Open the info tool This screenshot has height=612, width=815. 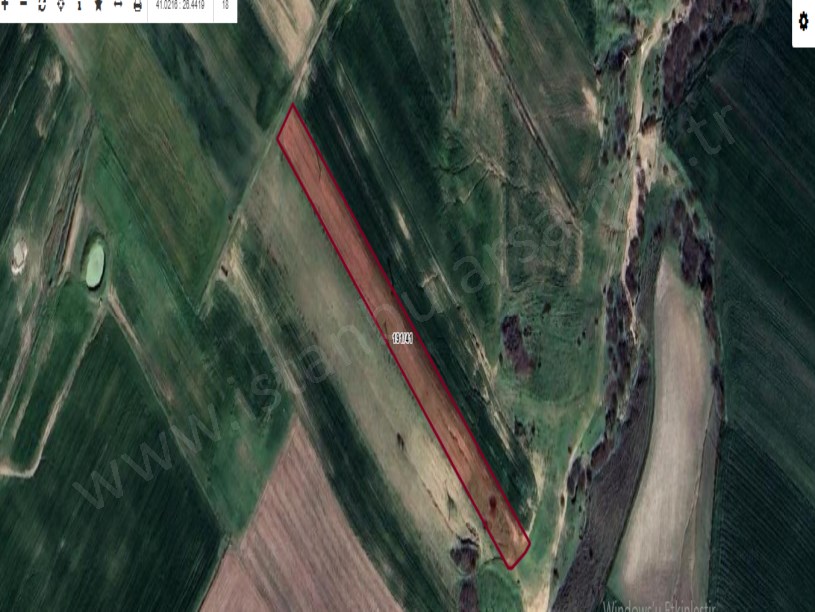point(80,5)
